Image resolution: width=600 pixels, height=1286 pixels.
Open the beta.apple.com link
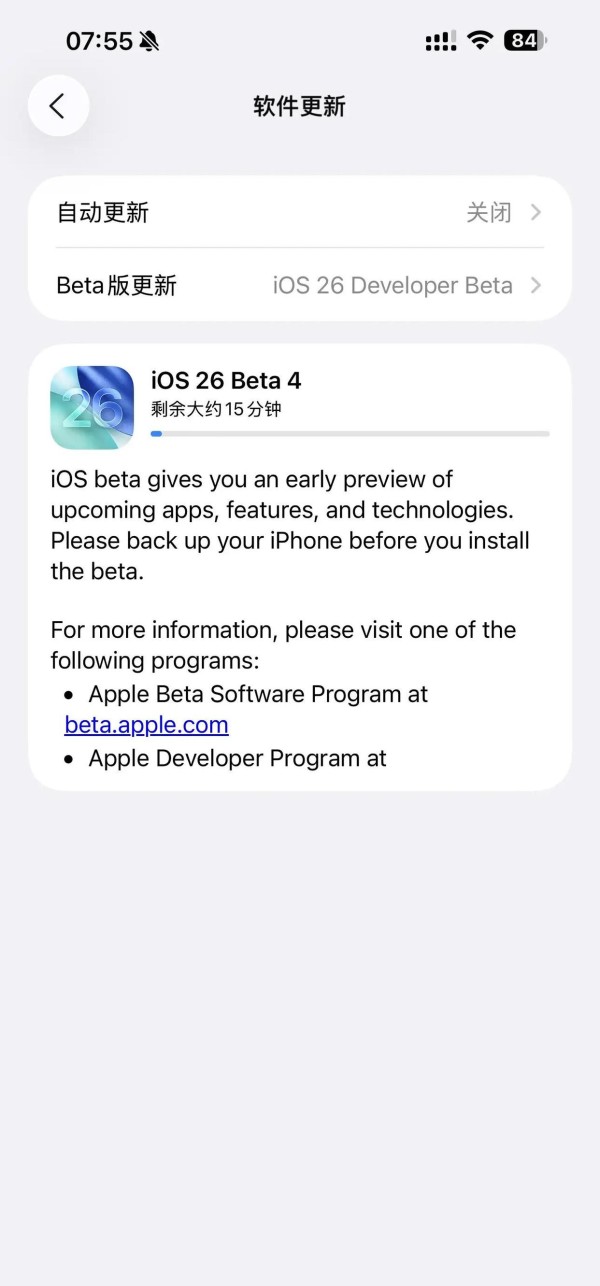[146, 725]
